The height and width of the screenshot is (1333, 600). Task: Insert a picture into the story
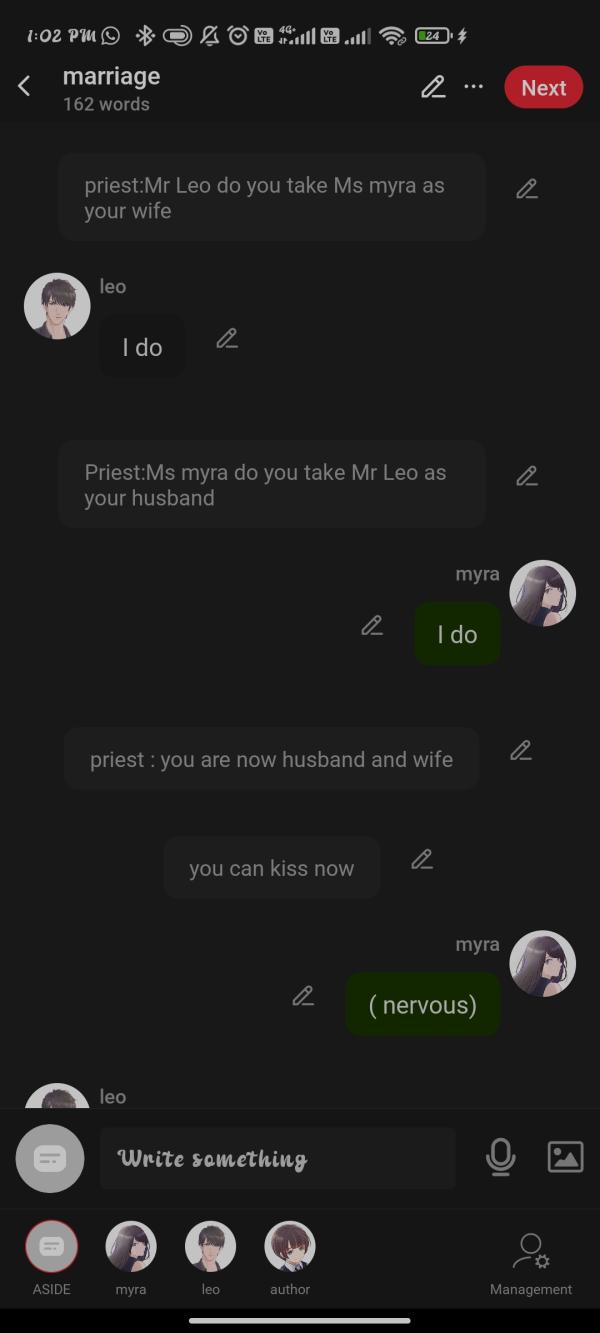tap(565, 1157)
